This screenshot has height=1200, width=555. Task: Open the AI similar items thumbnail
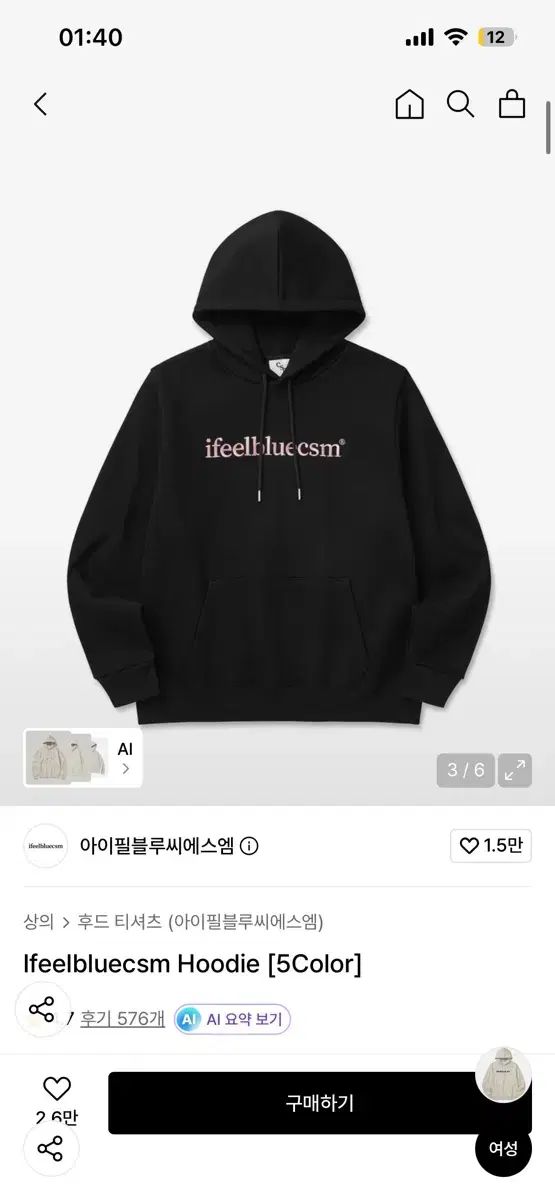[x=83, y=758]
